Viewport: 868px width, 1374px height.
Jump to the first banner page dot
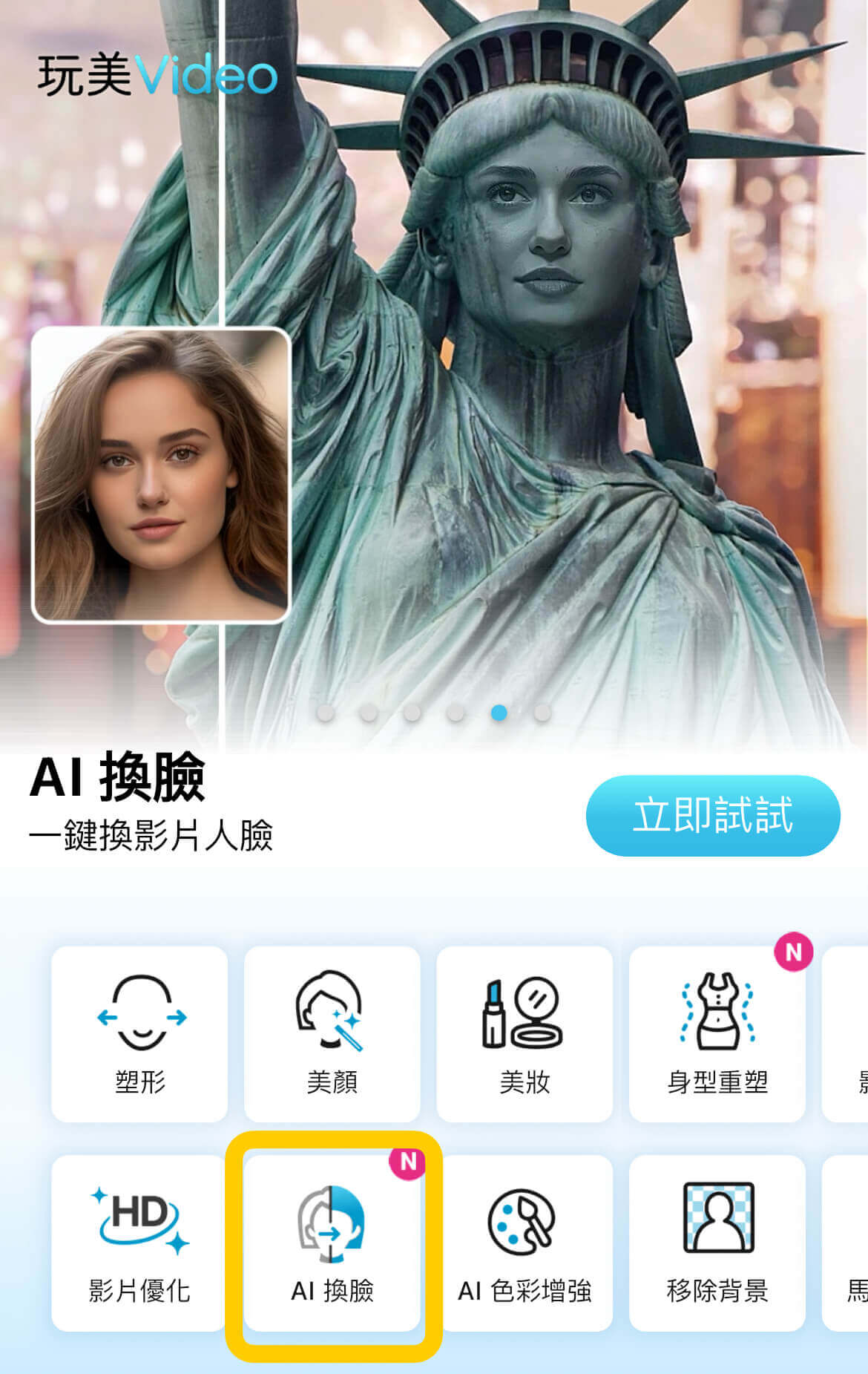click(325, 713)
